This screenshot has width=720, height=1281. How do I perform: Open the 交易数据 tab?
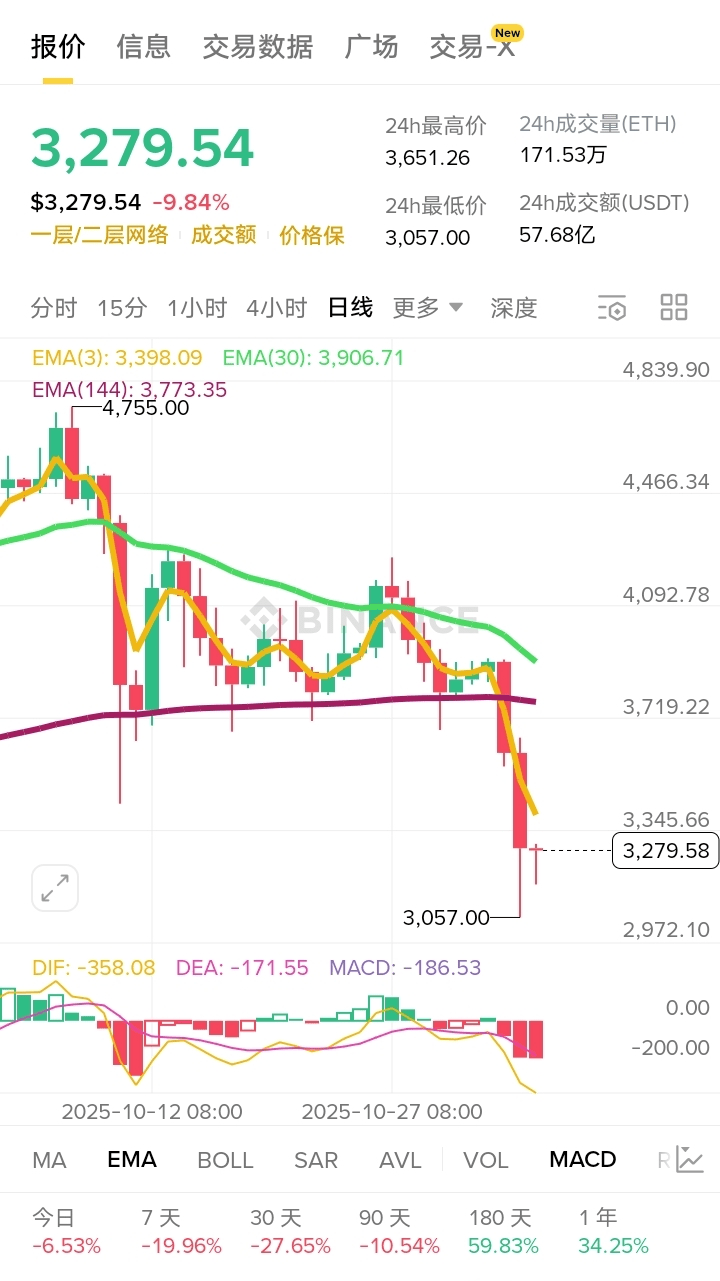pos(257,47)
